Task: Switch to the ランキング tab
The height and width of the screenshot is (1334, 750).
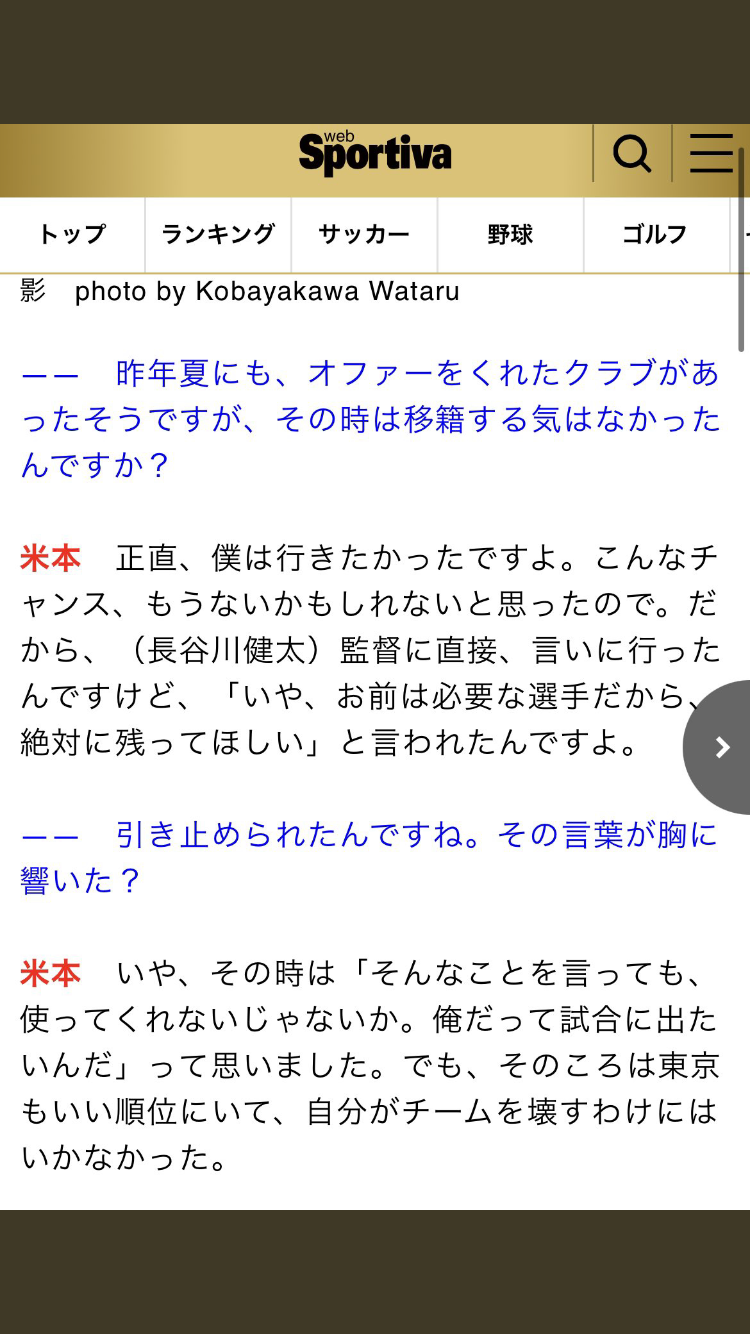Action: [218, 235]
